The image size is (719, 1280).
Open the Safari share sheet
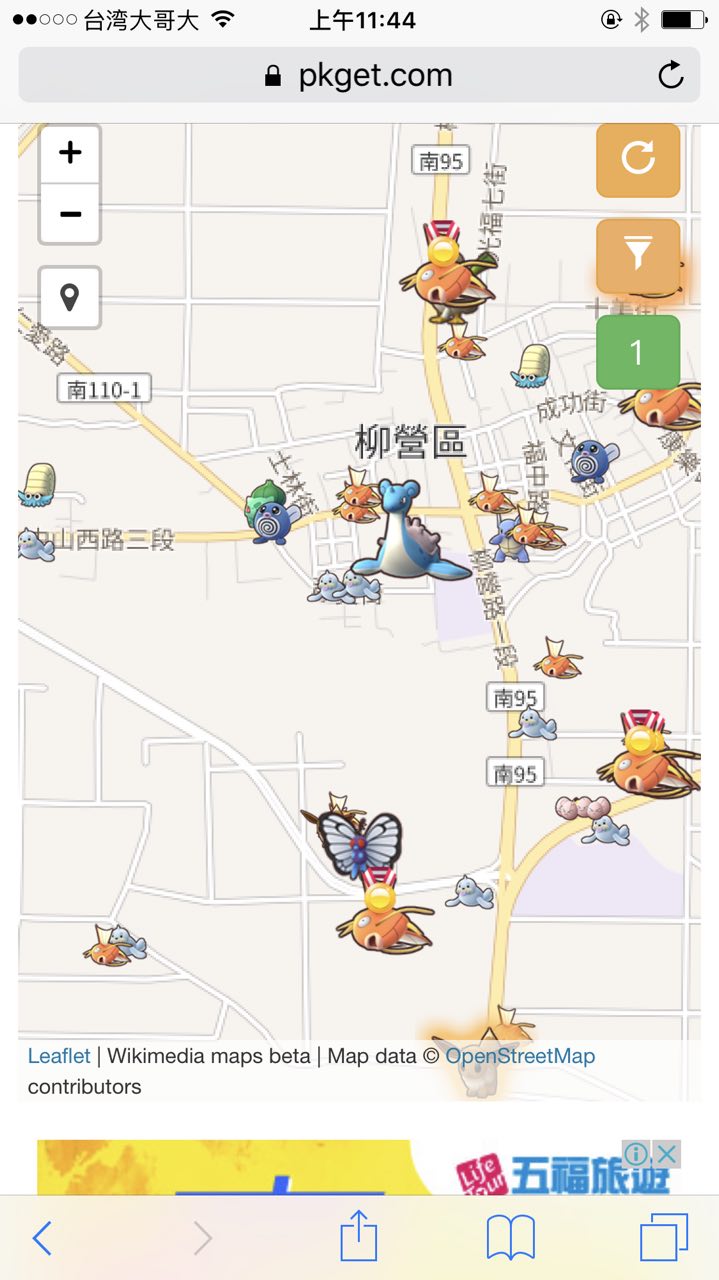point(359,1238)
